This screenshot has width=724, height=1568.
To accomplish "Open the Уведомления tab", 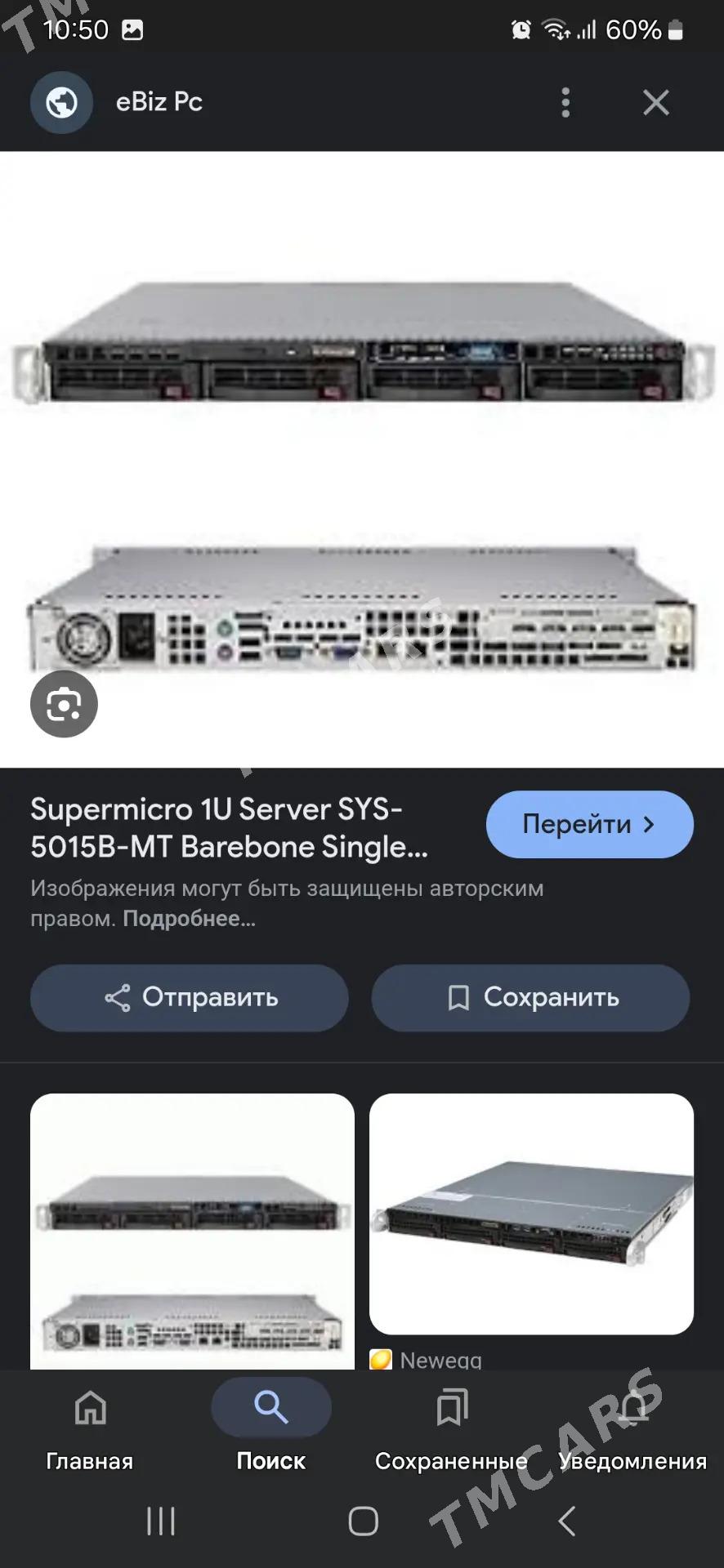I will [x=632, y=1429].
